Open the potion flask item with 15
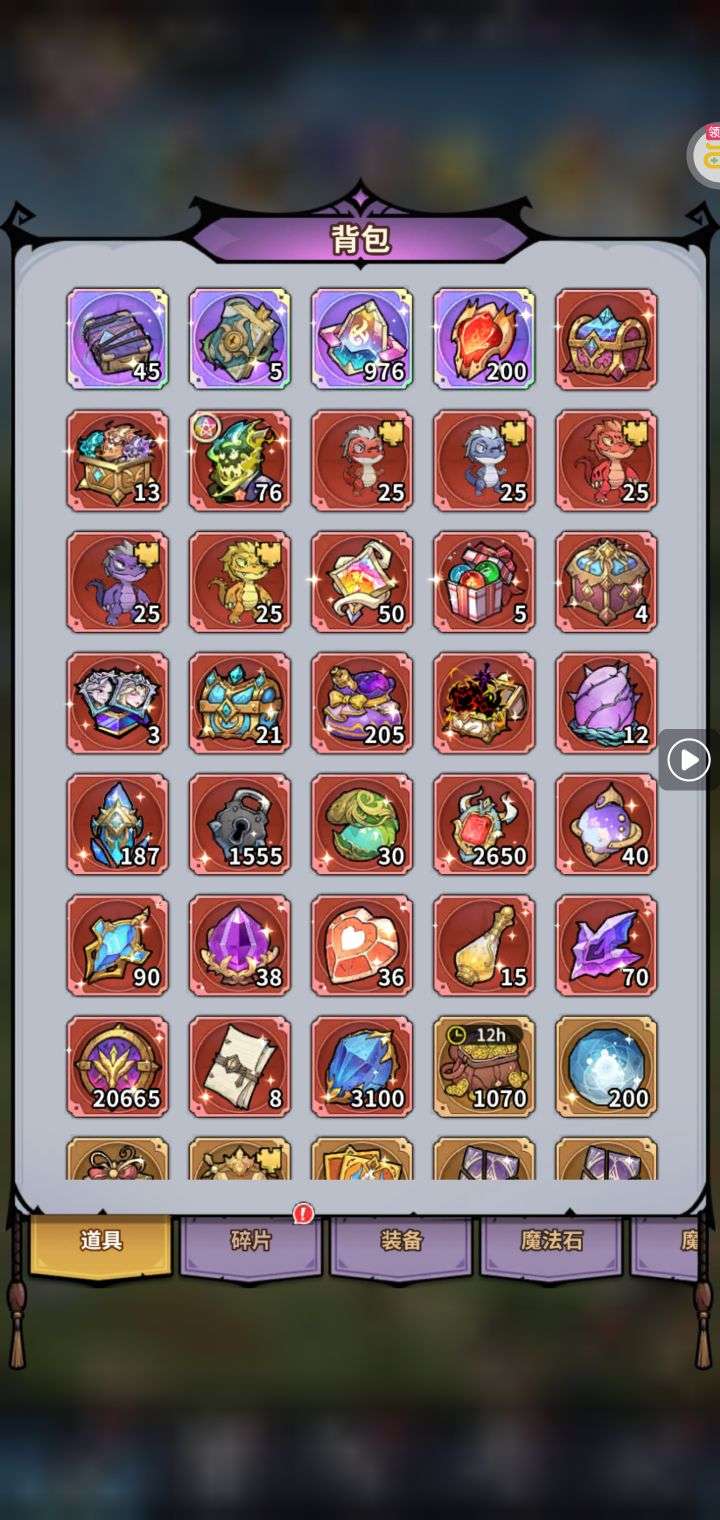Viewport: 720px width, 1520px height. point(484,945)
